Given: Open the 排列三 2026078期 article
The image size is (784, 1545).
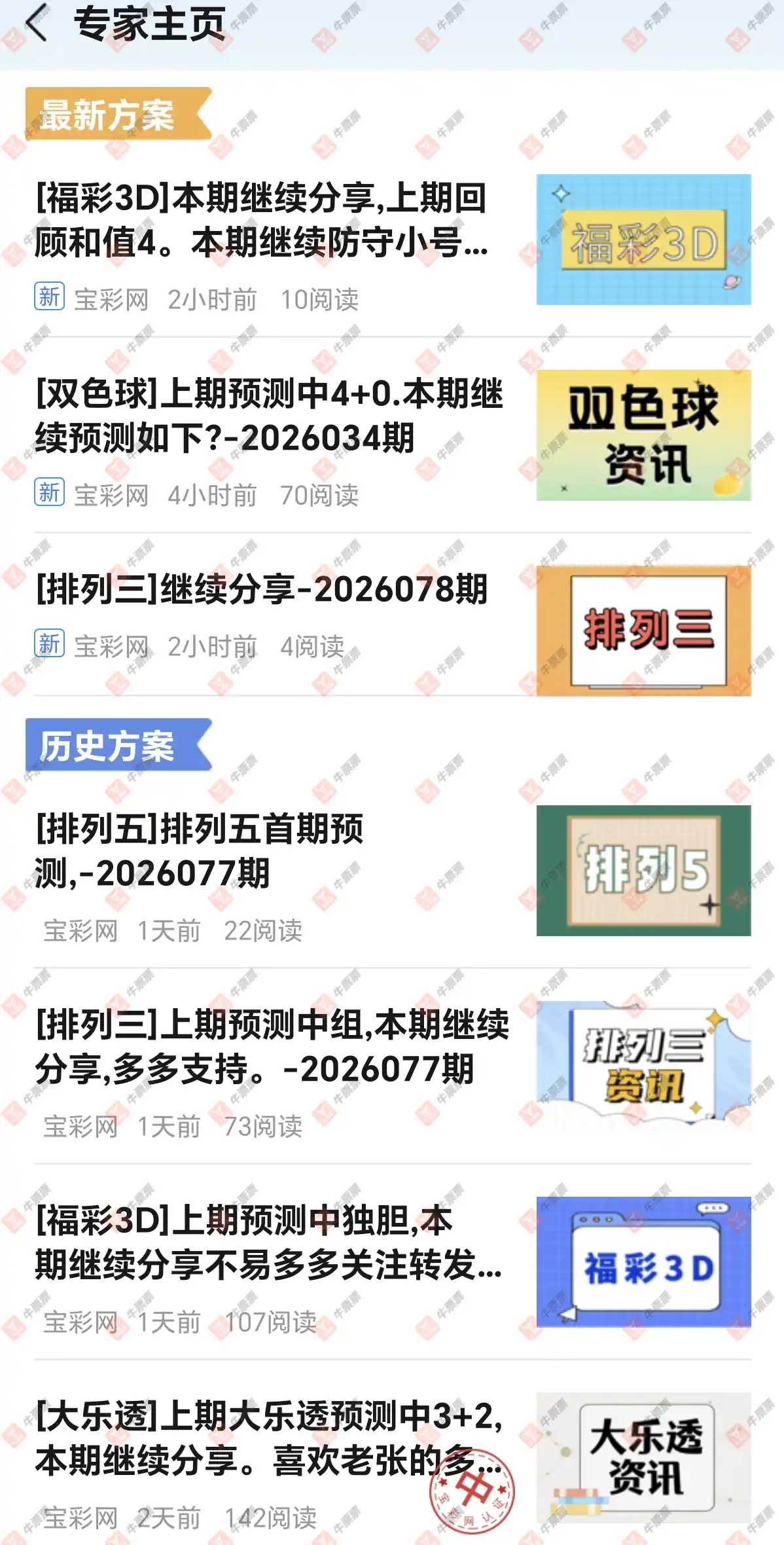Looking at the screenshot, I should coord(262,589).
